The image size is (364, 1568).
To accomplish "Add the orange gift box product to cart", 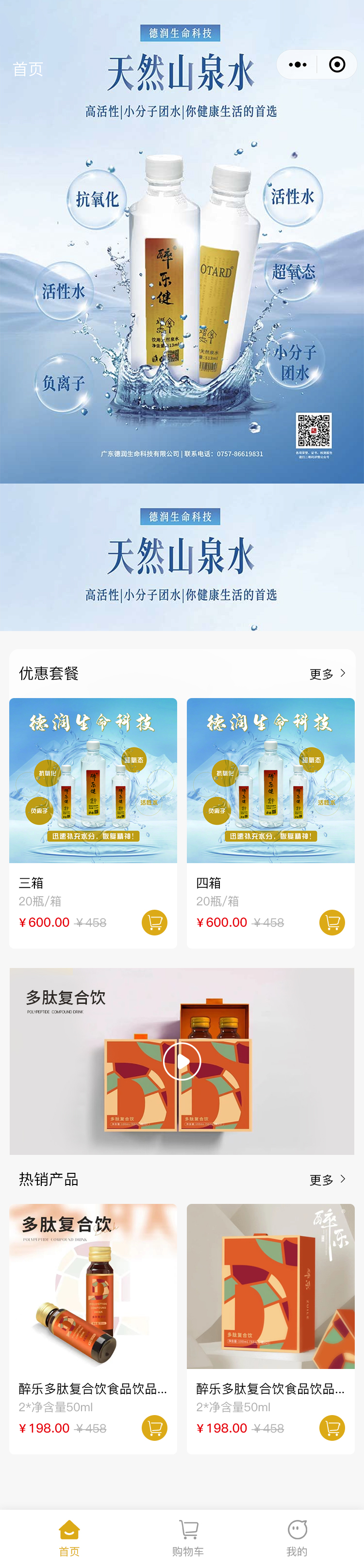I will coord(332,1427).
